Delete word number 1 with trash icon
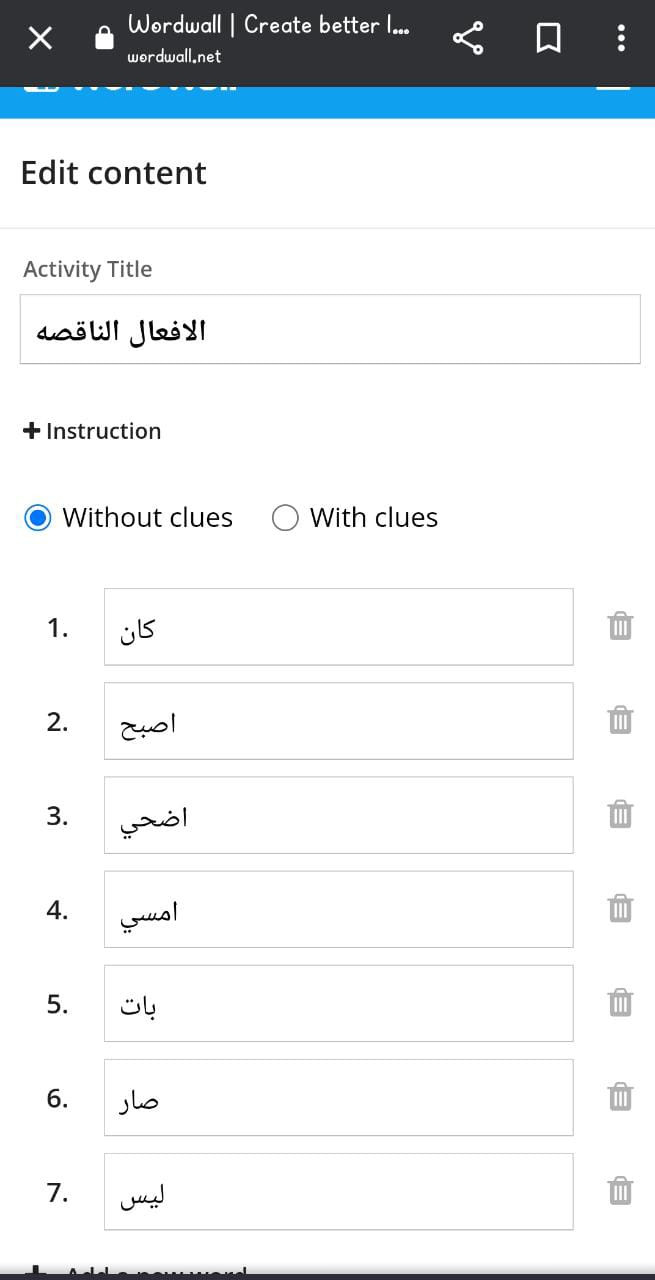Image resolution: width=655 pixels, height=1280 pixels. pyautogui.click(x=620, y=625)
